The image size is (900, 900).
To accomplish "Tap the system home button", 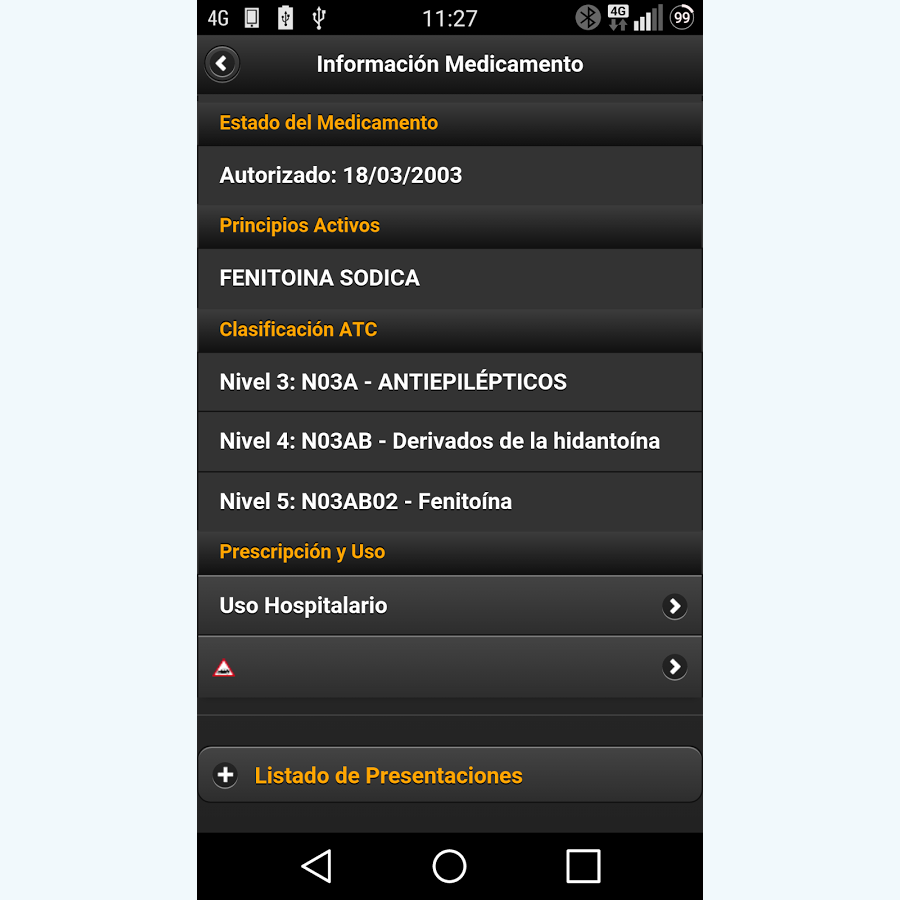I will point(449,866).
